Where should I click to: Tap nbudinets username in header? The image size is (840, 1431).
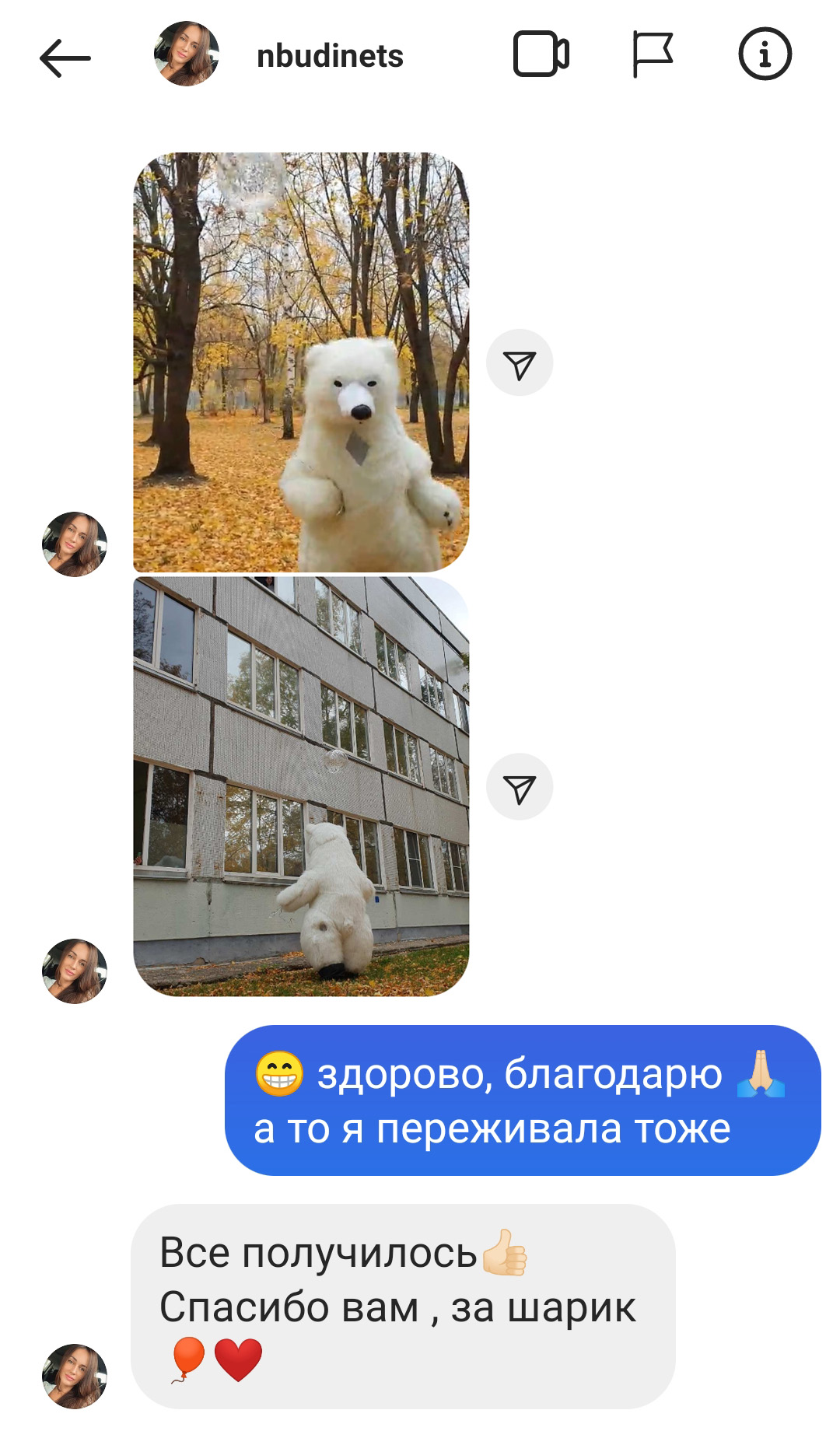[x=330, y=56]
